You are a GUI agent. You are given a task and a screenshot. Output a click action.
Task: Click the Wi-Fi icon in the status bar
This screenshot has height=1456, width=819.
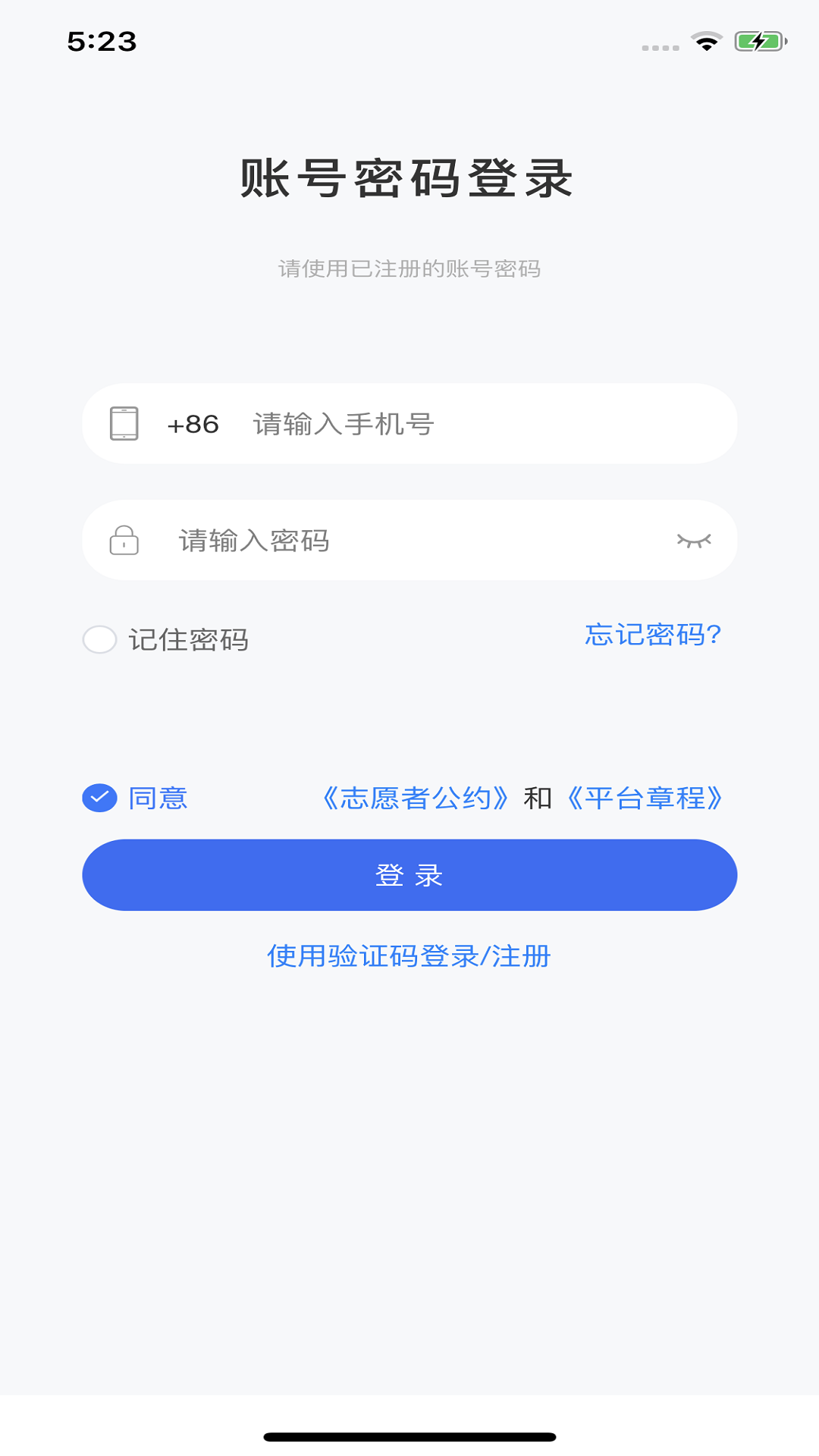point(708,43)
